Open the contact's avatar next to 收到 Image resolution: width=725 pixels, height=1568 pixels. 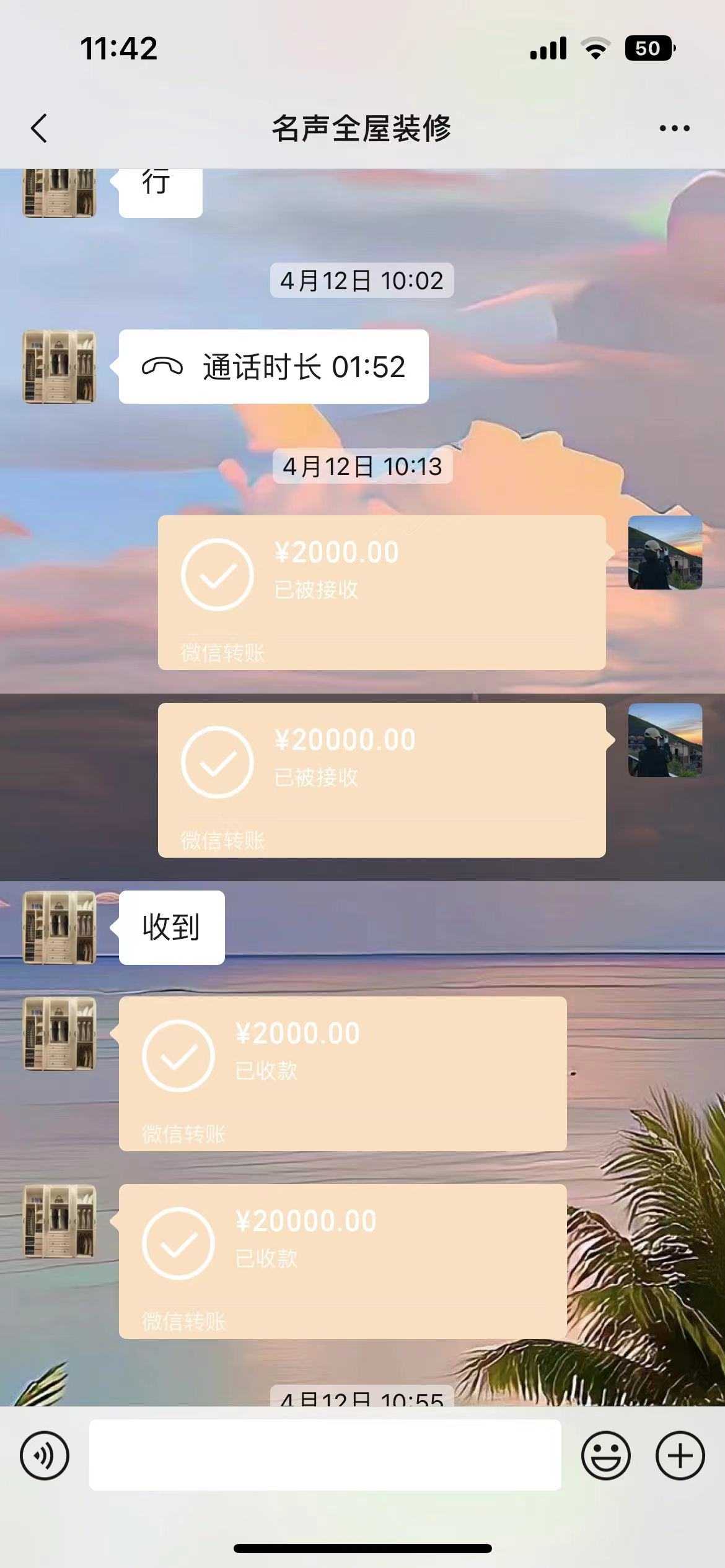[x=59, y=927]
